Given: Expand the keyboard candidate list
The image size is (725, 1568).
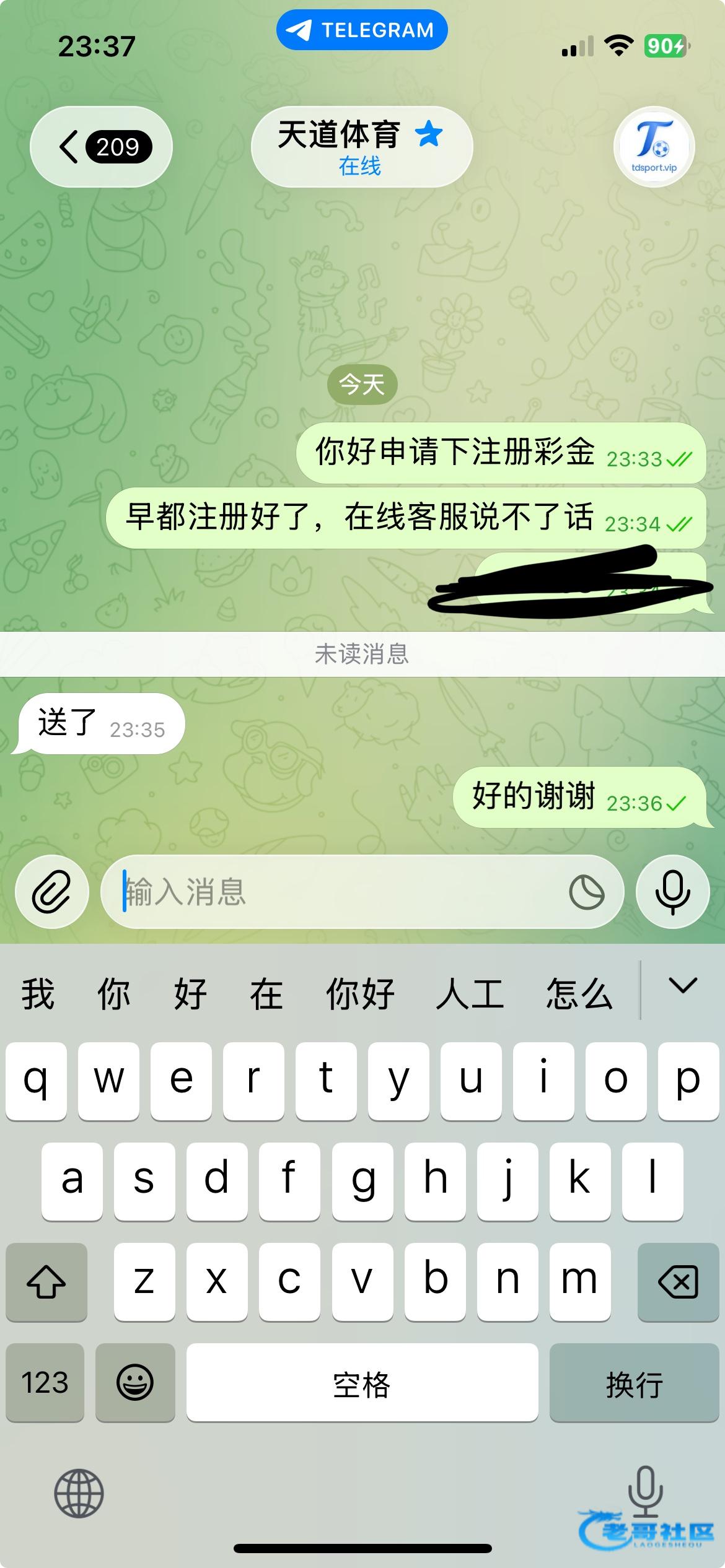Looking at the screenshot, I should 683,986.
